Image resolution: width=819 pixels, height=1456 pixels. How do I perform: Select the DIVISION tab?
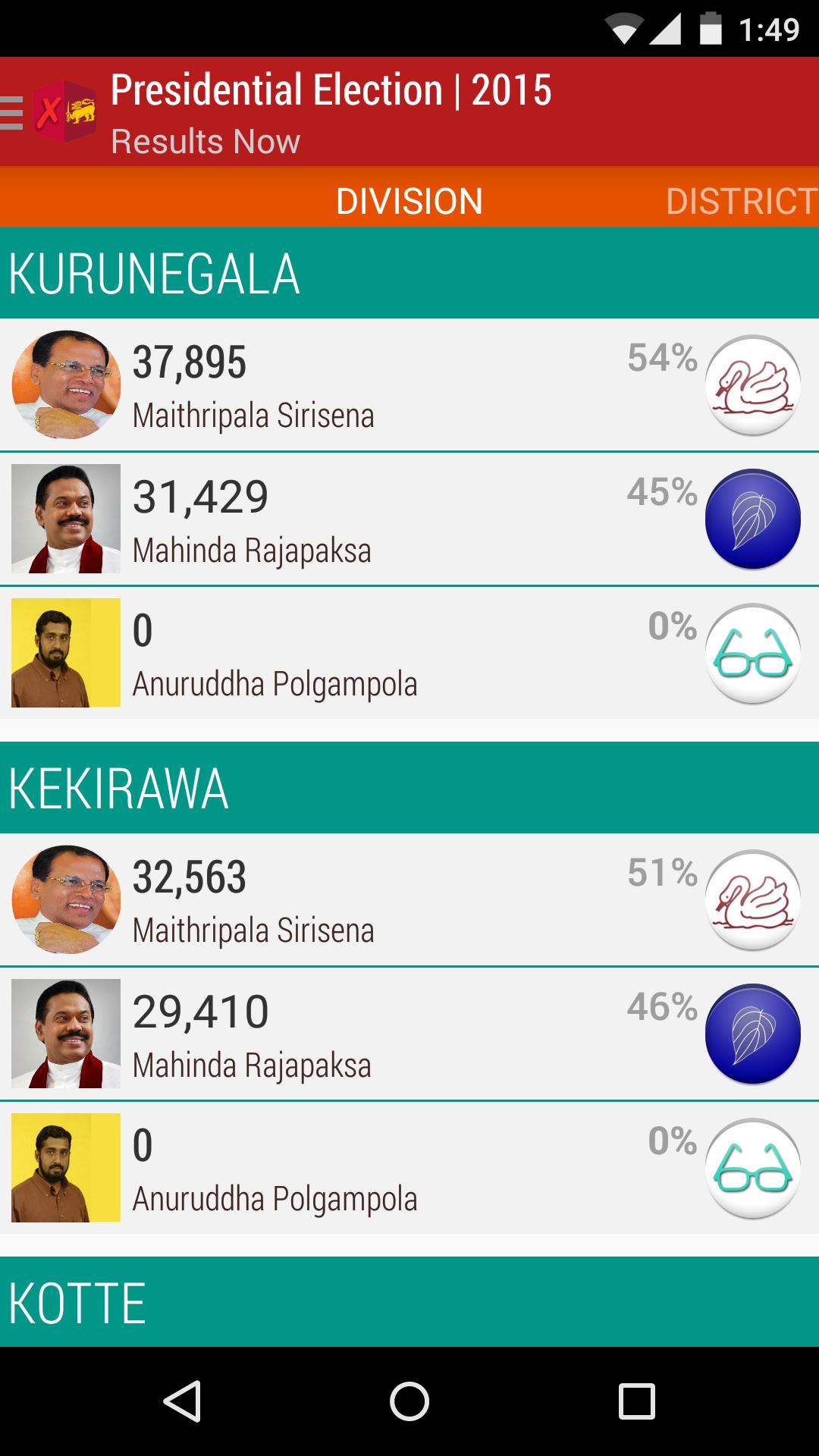409,201
